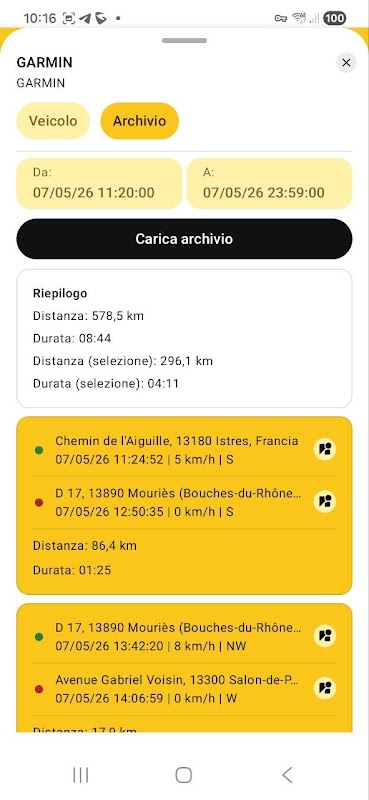The width and height of the screenshot is (369, 800).
Task: Open the trip card with distance 86,4 km
Action: tap(184, 506)
